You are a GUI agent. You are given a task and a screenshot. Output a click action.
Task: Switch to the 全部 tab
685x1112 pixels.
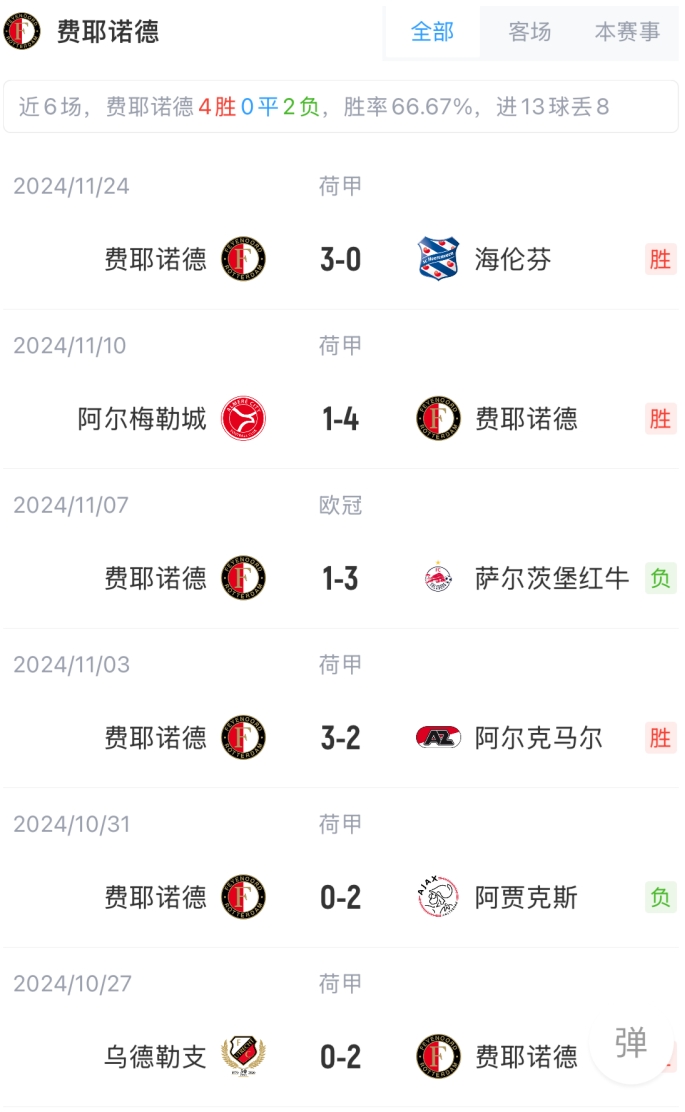(x=432, y=32)
